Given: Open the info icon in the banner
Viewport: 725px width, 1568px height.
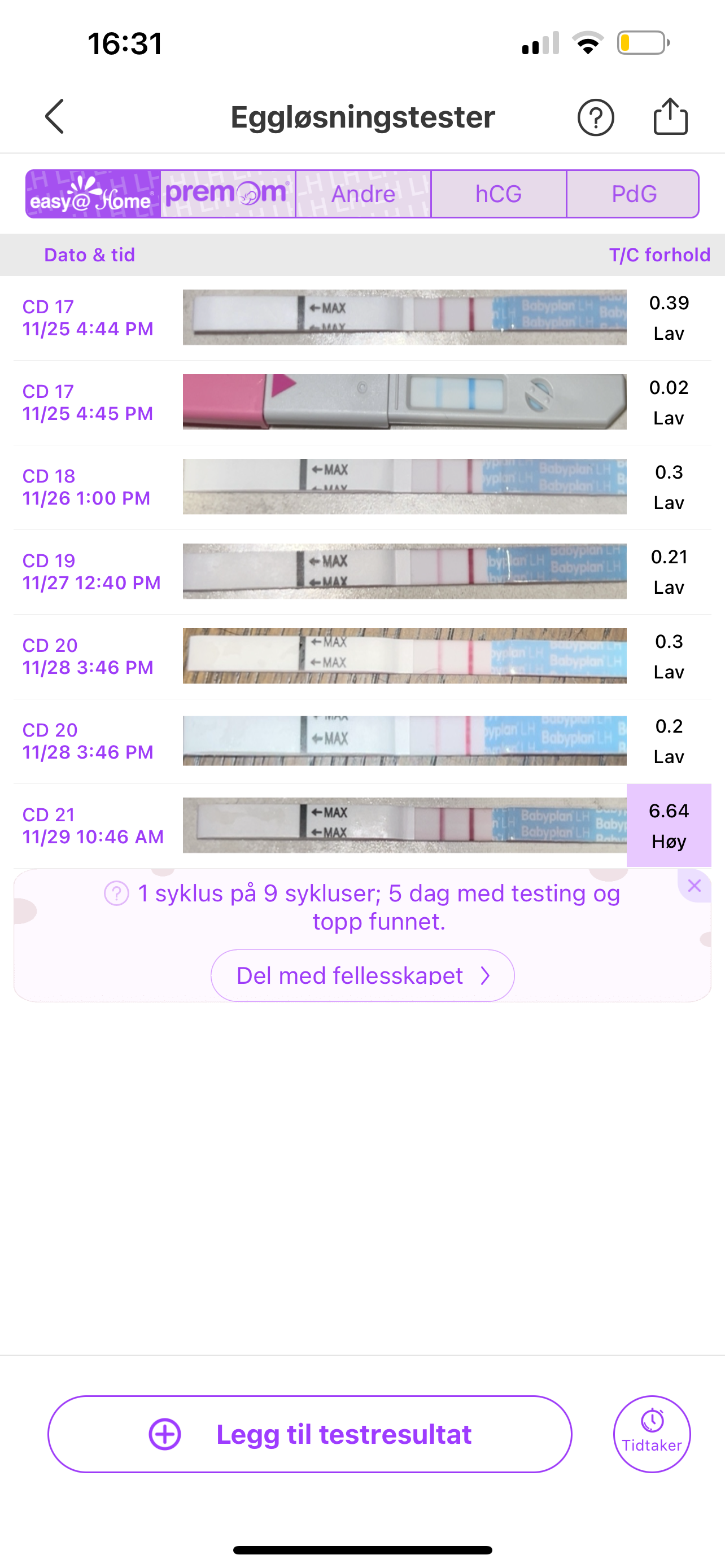Looking at the screenshot, I should click(116, 894).
